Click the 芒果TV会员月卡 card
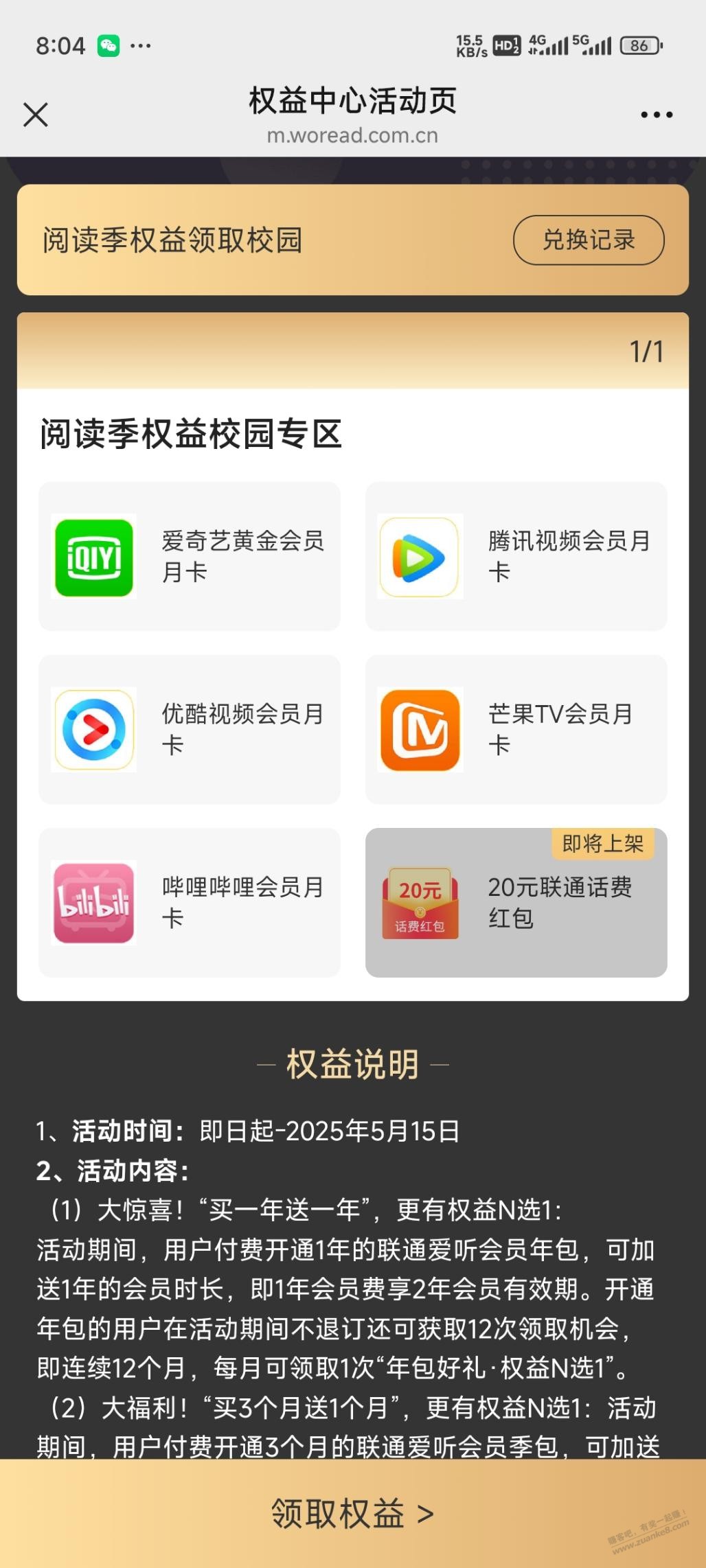The width and height of the screenshot is (706, 1568). click(x=516, y=730)
